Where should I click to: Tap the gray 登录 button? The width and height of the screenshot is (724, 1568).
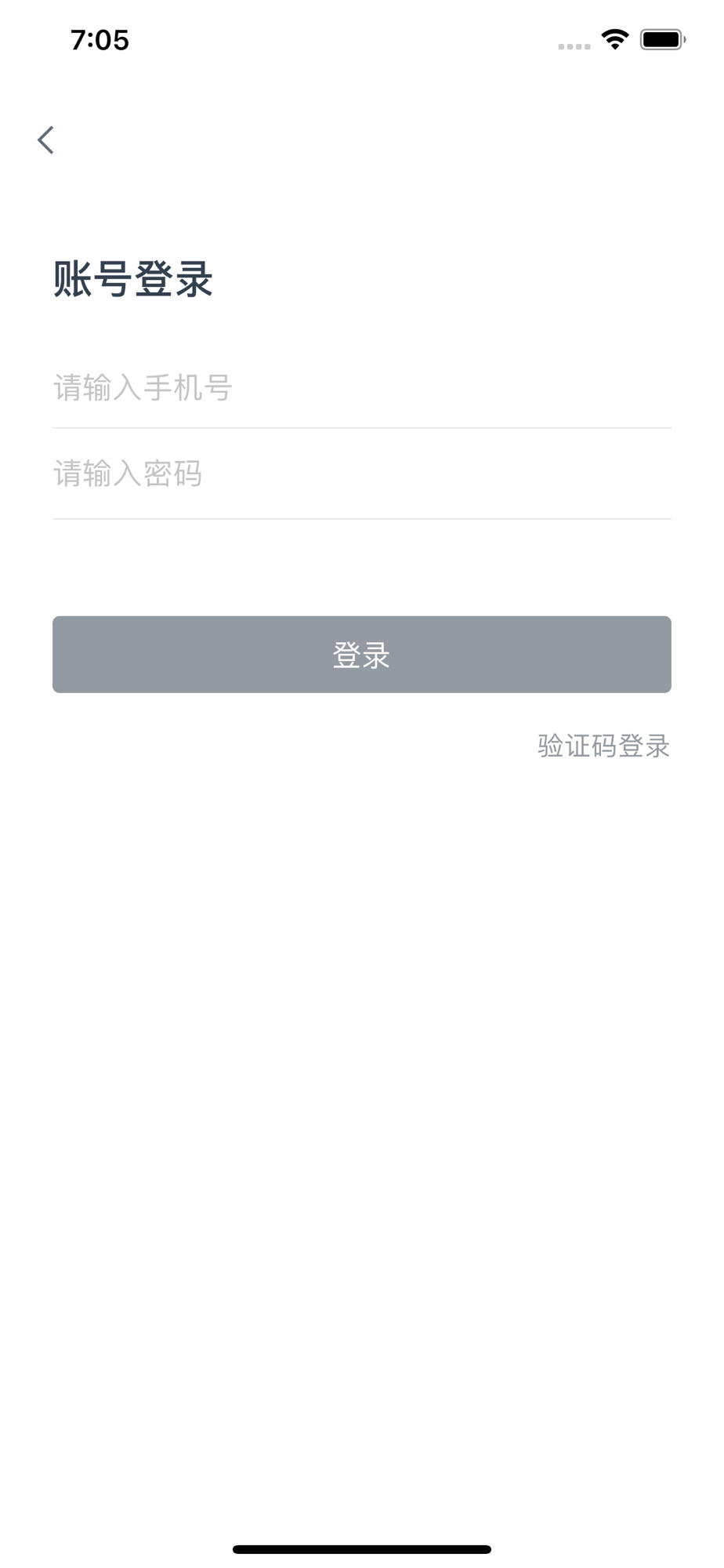pyautogui.click(x=362, y=655)
